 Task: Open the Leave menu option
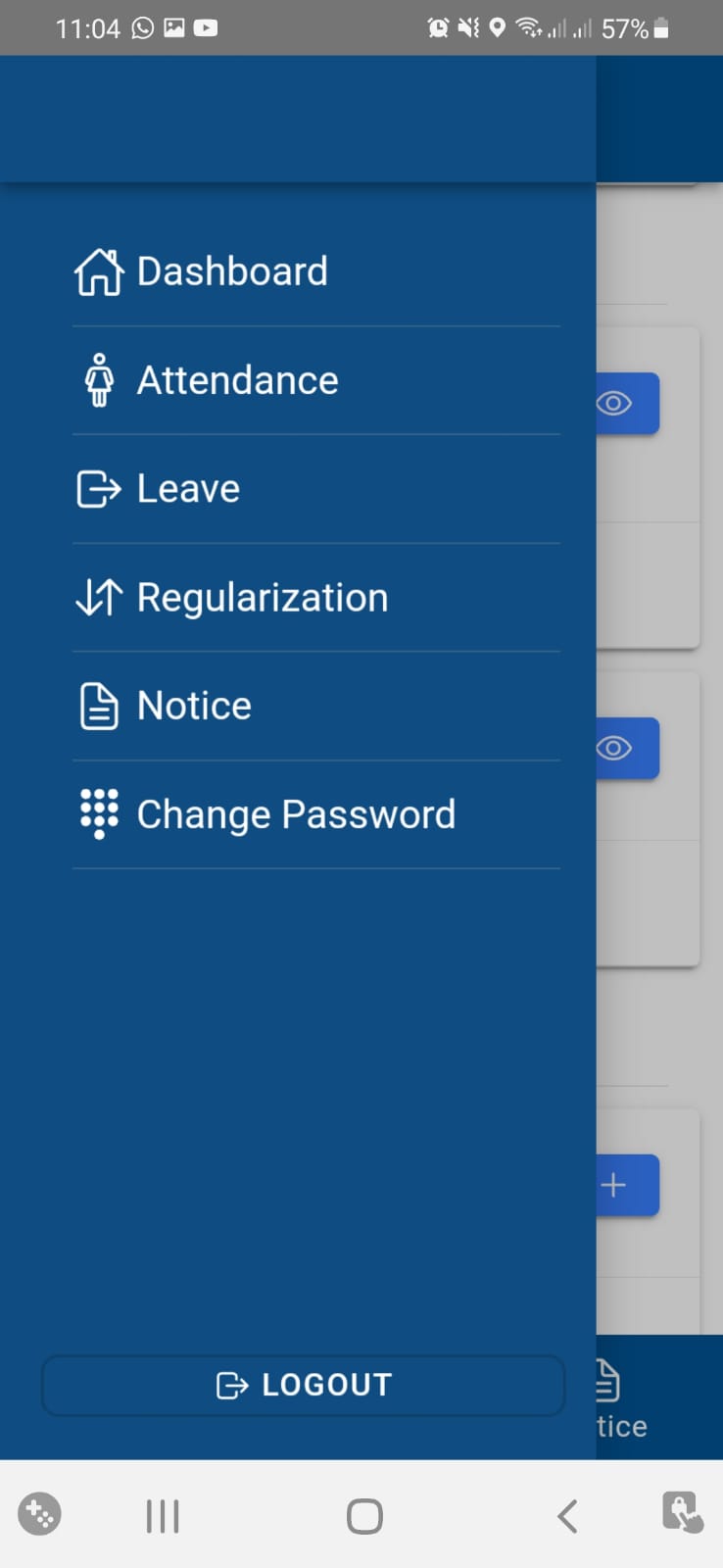tap(188, 488)
